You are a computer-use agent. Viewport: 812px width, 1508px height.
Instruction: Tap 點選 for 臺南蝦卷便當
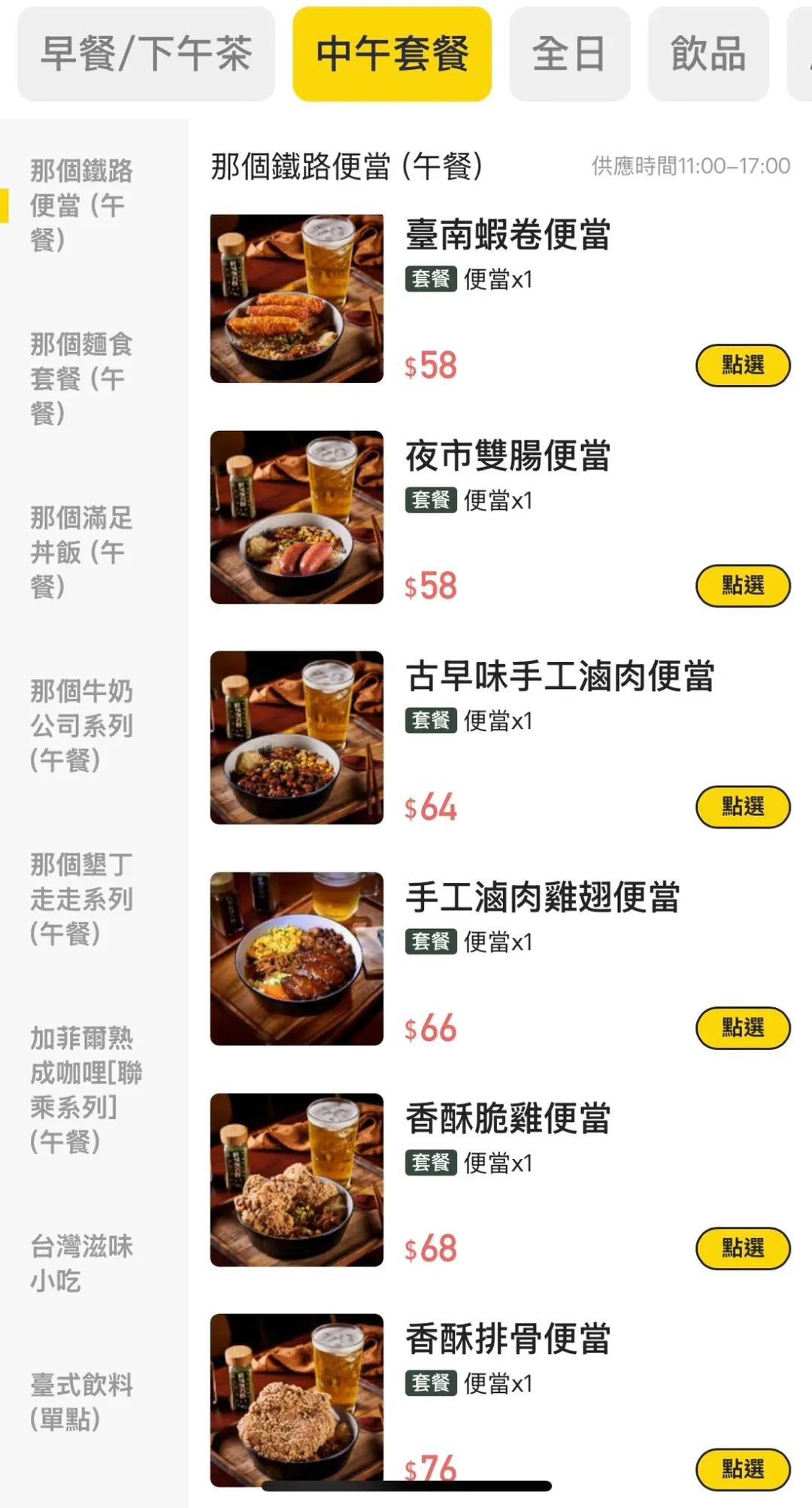tap(742, 366)
